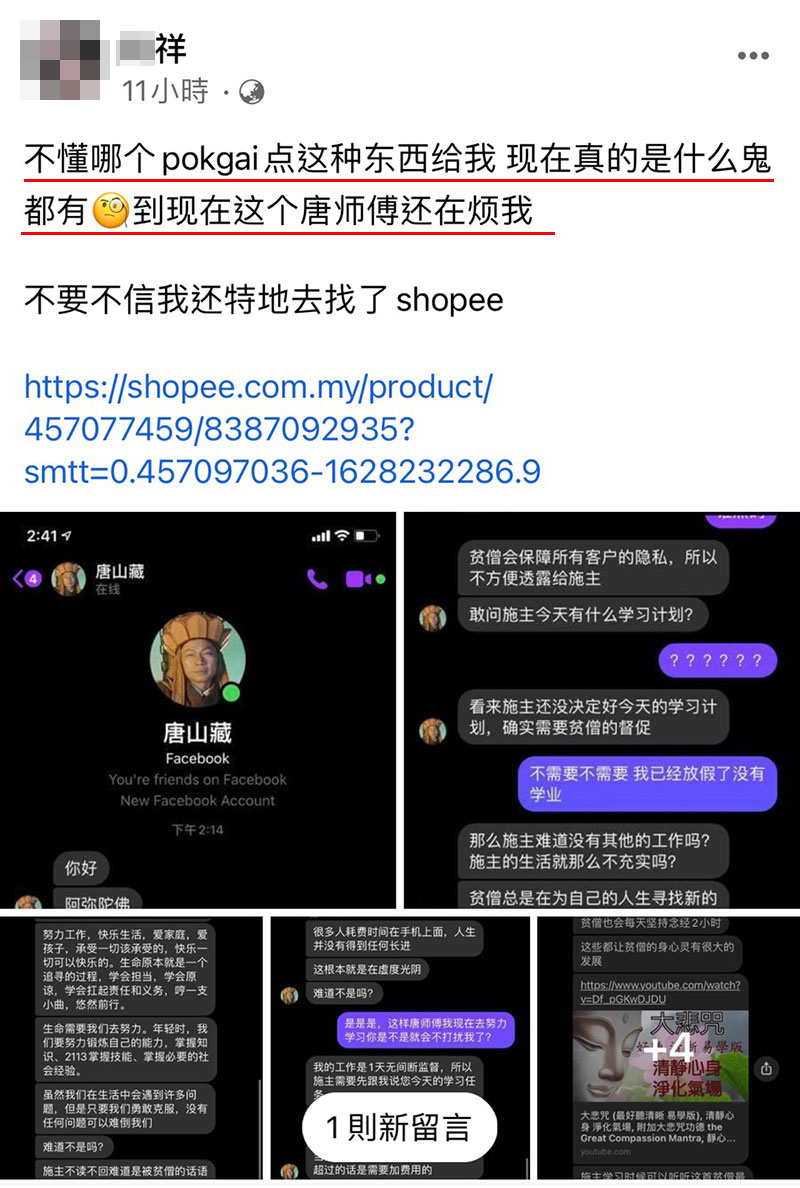Open the first photo showing 唐山藏 chat profile
This screenshot has width=800, height=1188.
(198, 710)
